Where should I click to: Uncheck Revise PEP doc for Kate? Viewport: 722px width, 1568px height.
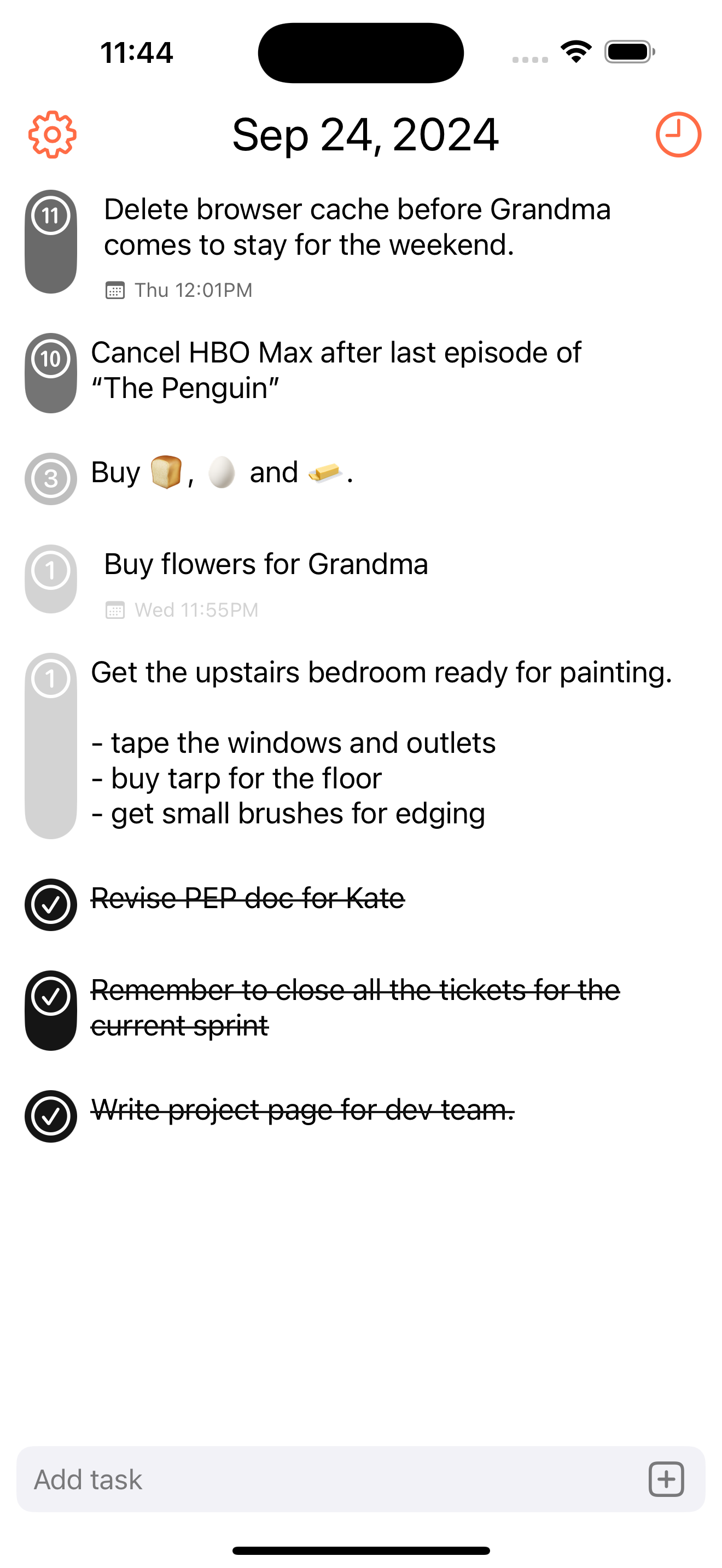[50, 904]
